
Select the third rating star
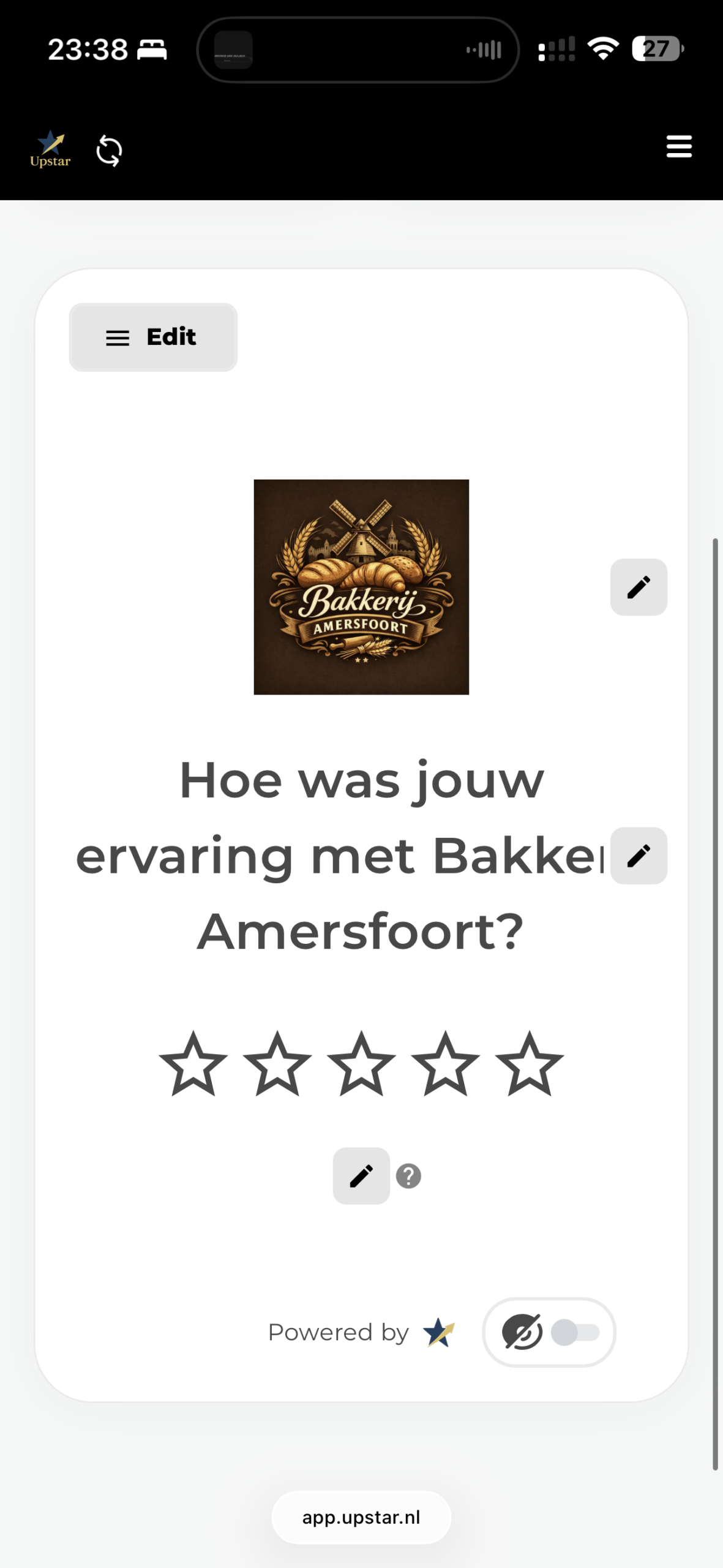pyautogui.click(x=361, y=1064)
